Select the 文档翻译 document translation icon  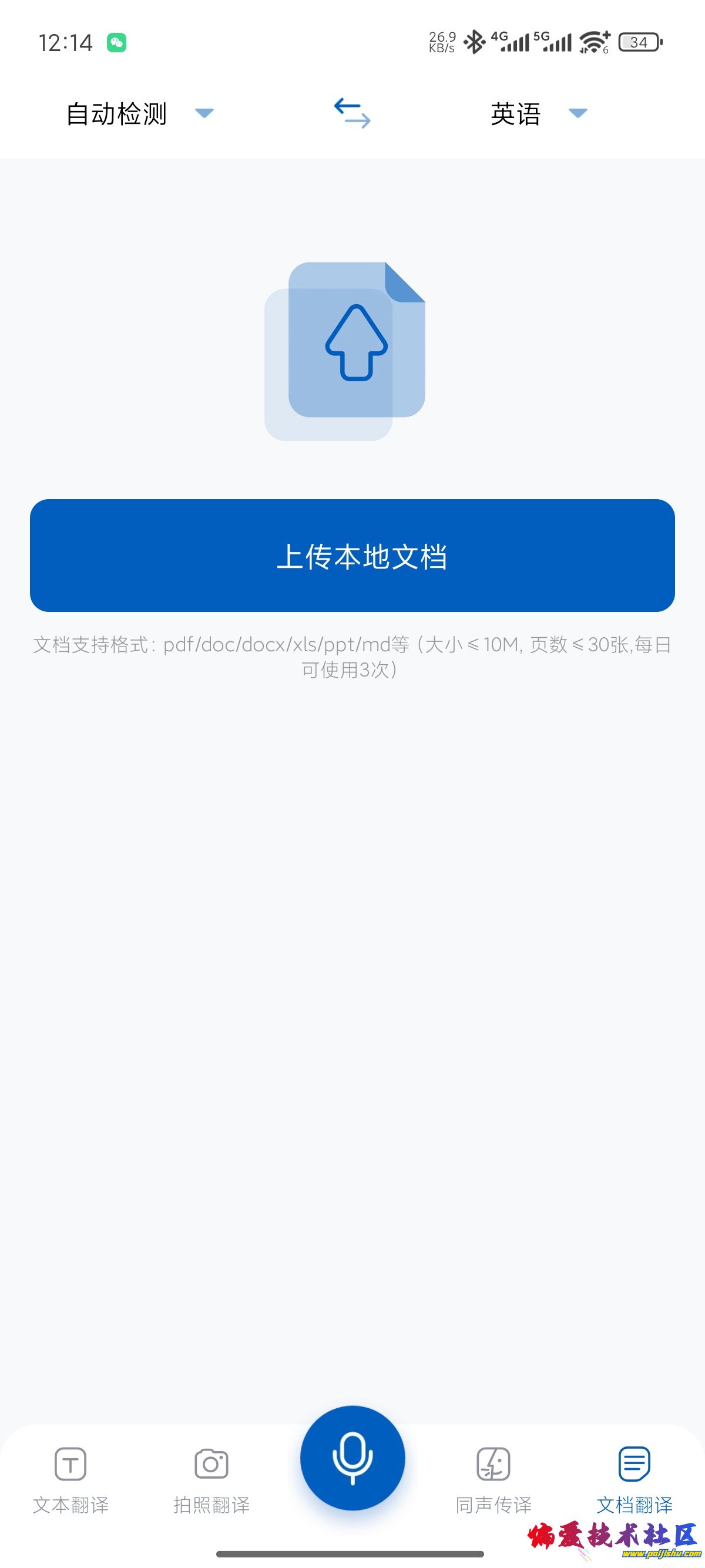tap(634, 1465)
